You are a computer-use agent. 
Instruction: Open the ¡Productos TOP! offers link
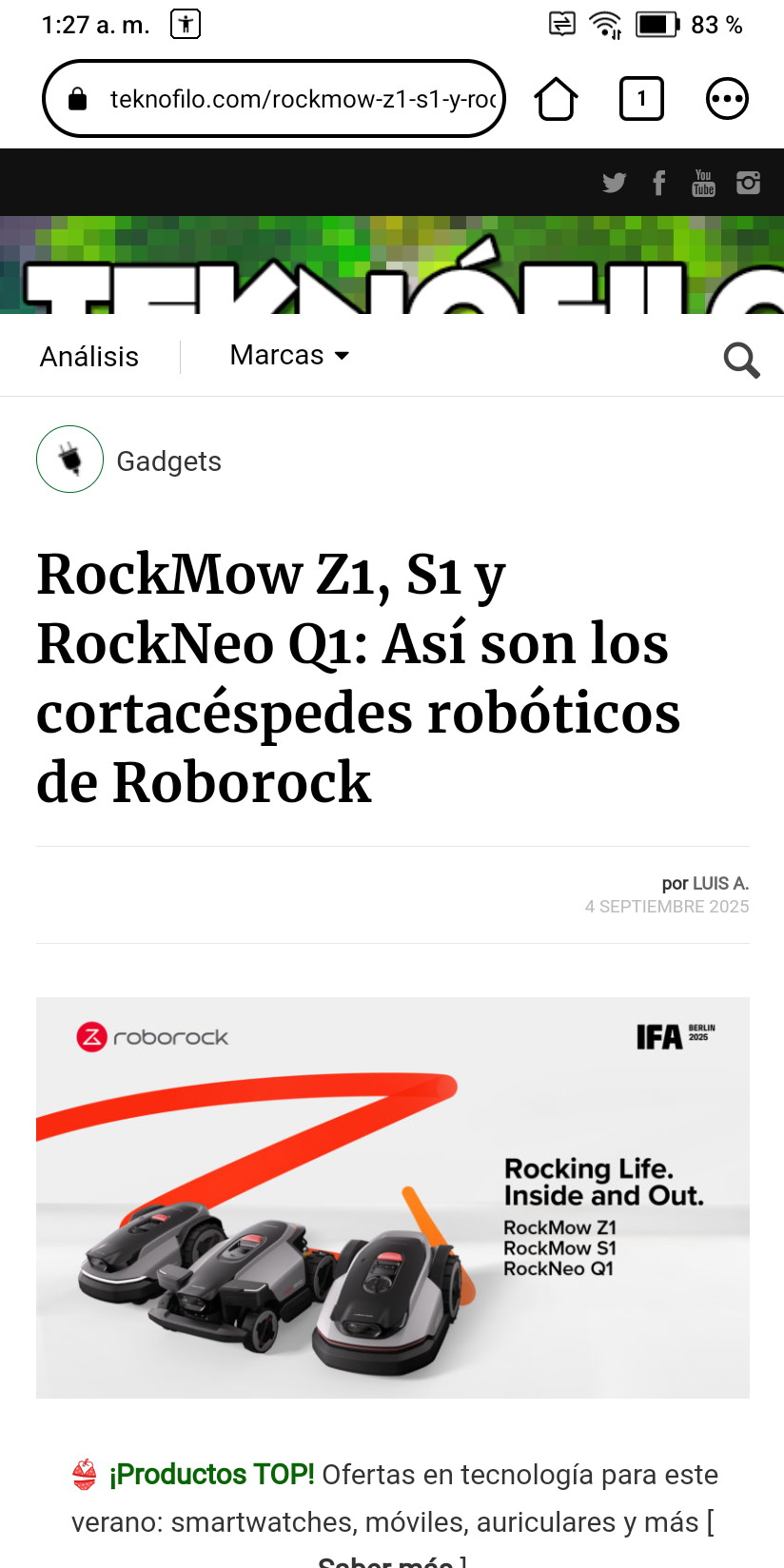211,1475
